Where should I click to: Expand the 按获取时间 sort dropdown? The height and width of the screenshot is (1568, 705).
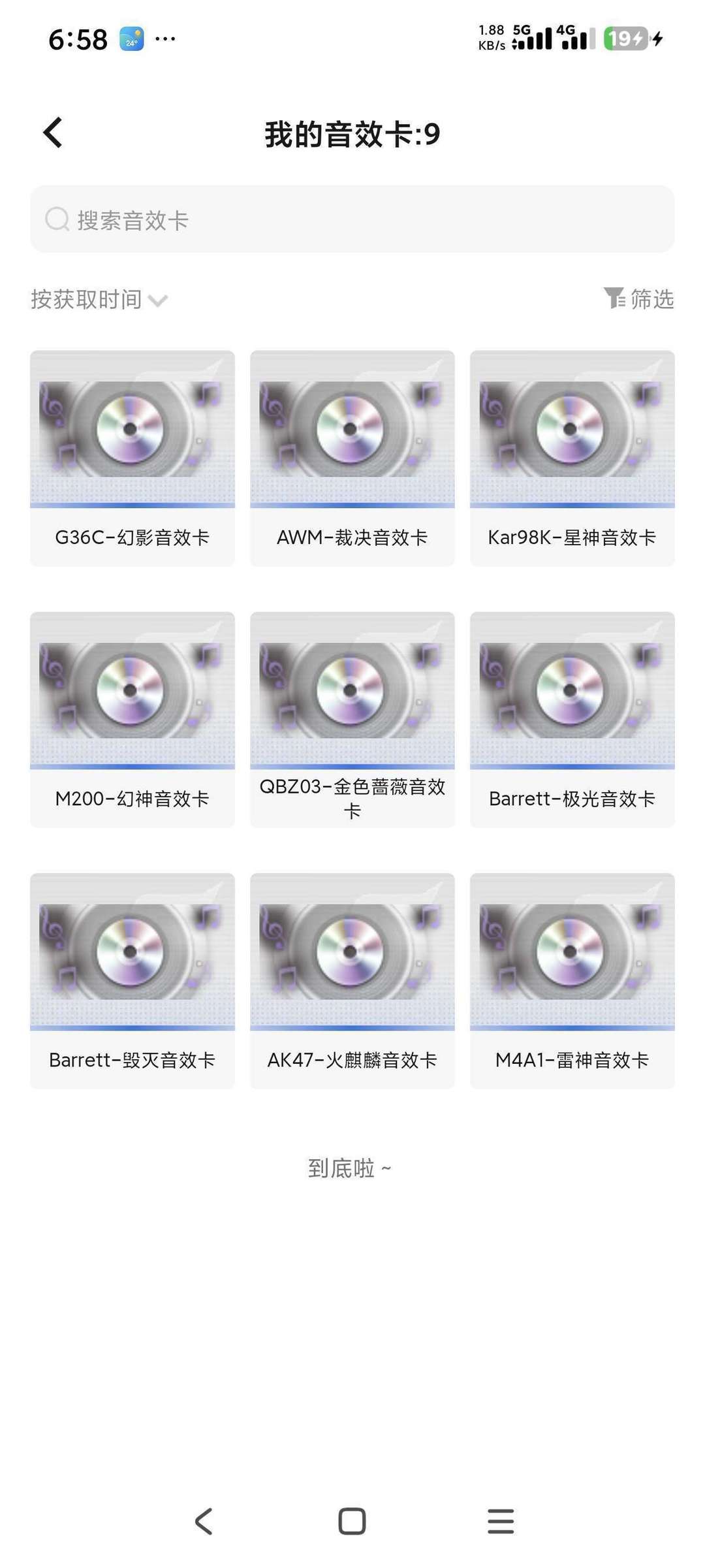coord(85,300)
